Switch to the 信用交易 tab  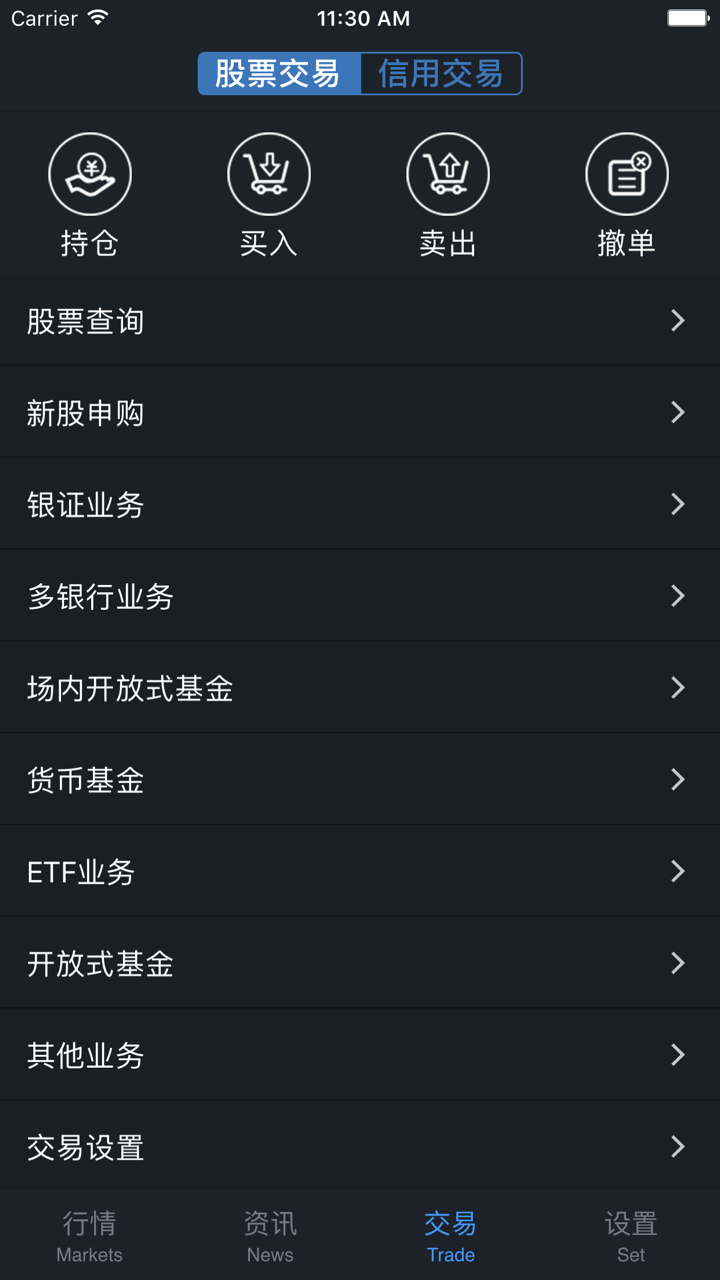[x=441, y=73]
